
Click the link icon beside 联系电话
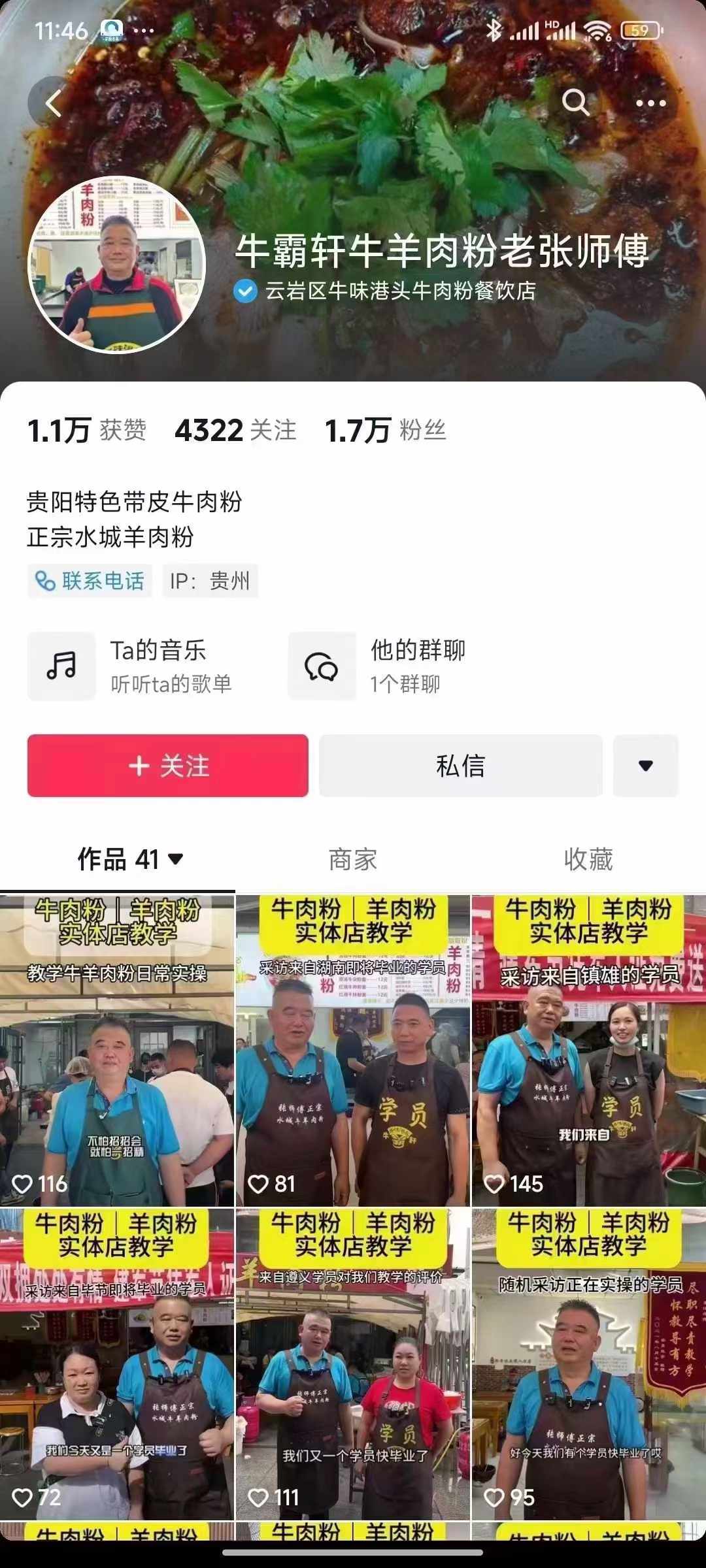tap(44, 580)
